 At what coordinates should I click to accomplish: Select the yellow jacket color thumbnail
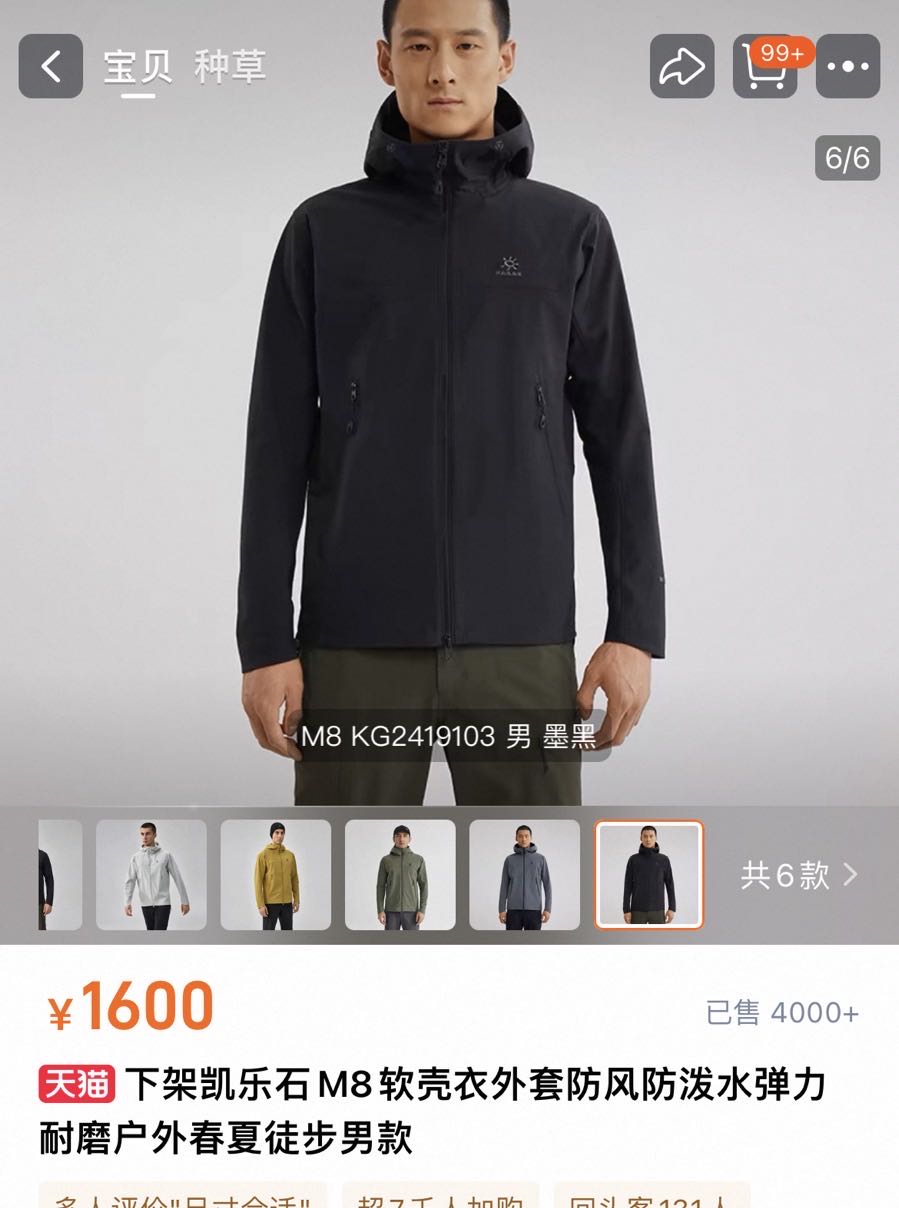[x=275, y=875]
